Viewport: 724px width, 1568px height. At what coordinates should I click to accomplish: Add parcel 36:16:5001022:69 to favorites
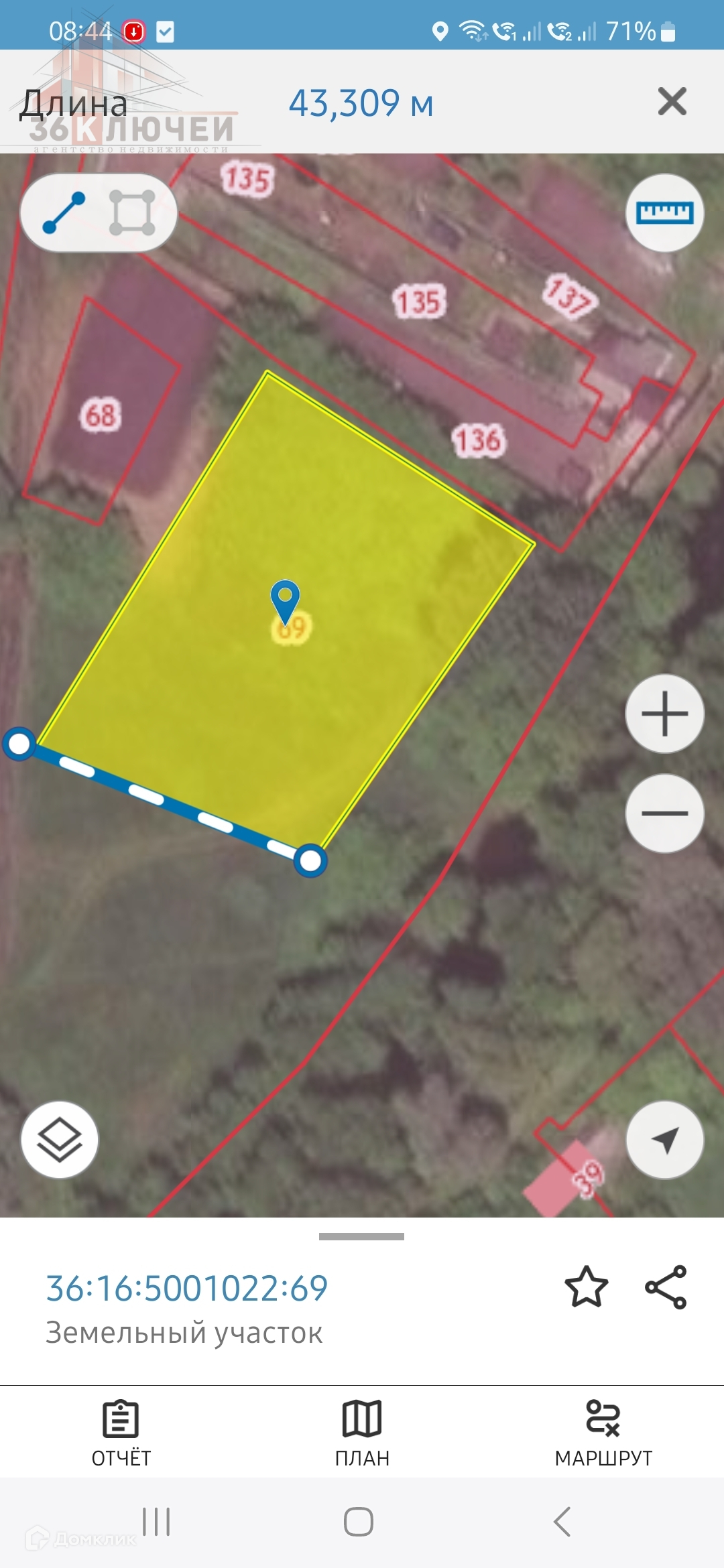(587, 1287)
